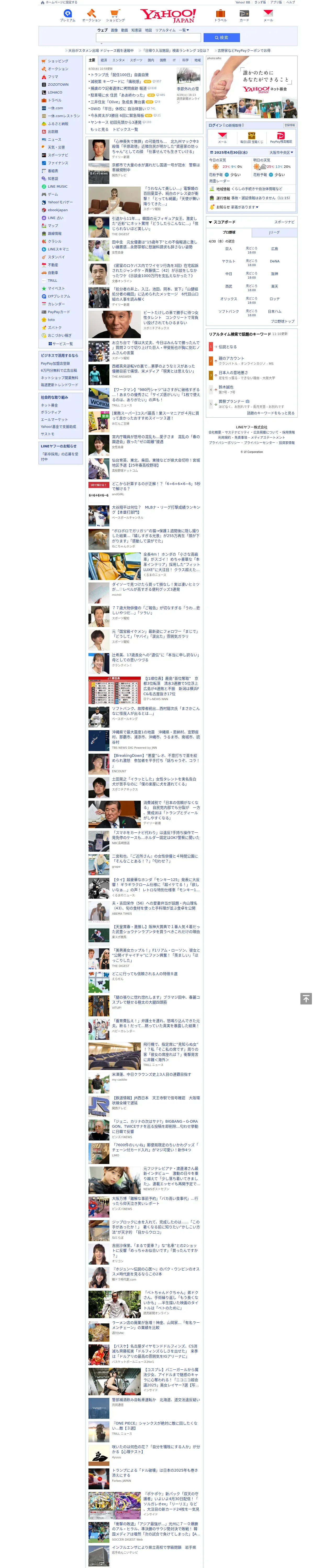Tap ログイン link
The width and height of the screenshot is (336, 1568).
(215, 125)
